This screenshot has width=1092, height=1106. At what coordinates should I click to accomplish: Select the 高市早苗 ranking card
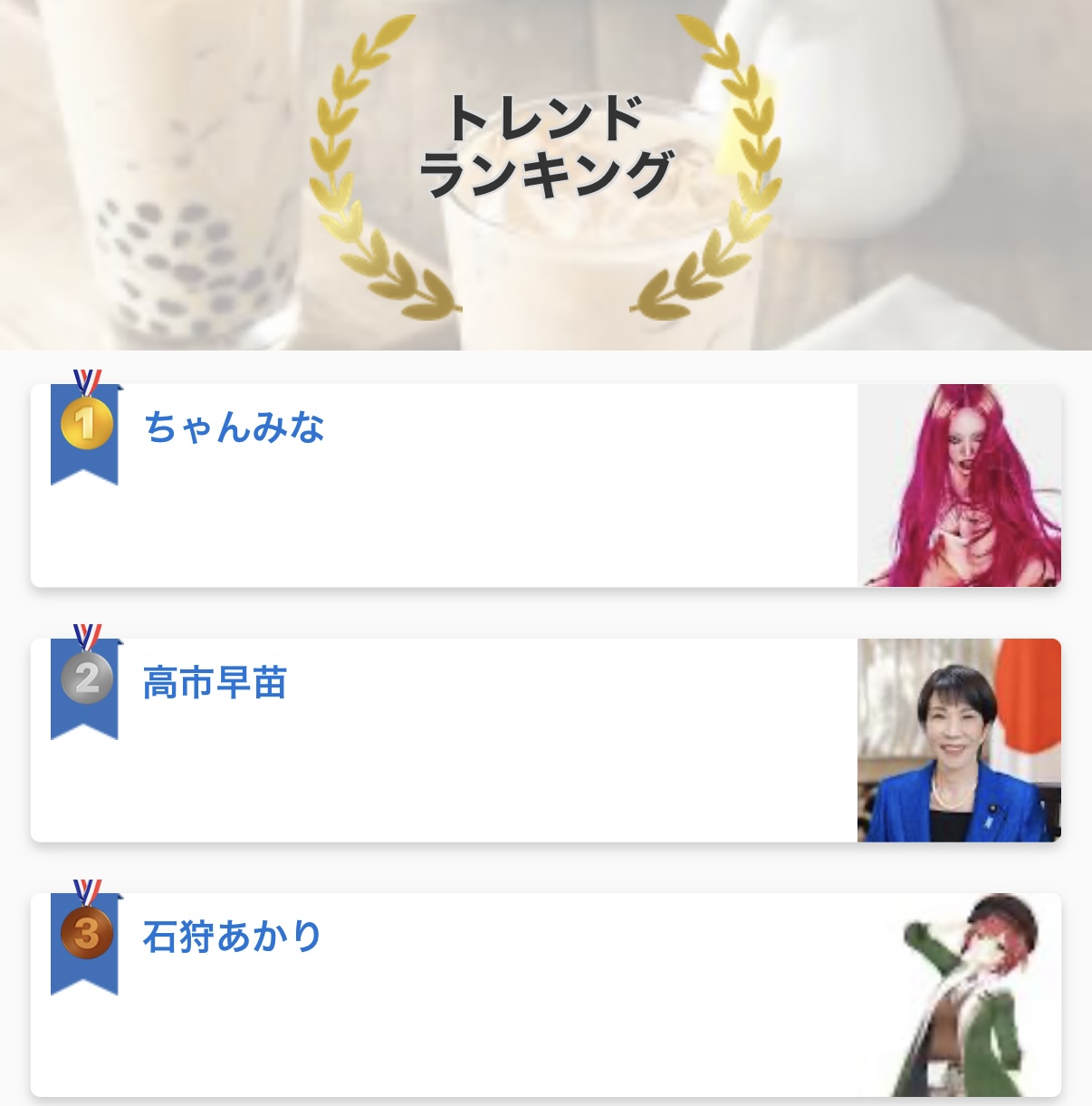216,683
